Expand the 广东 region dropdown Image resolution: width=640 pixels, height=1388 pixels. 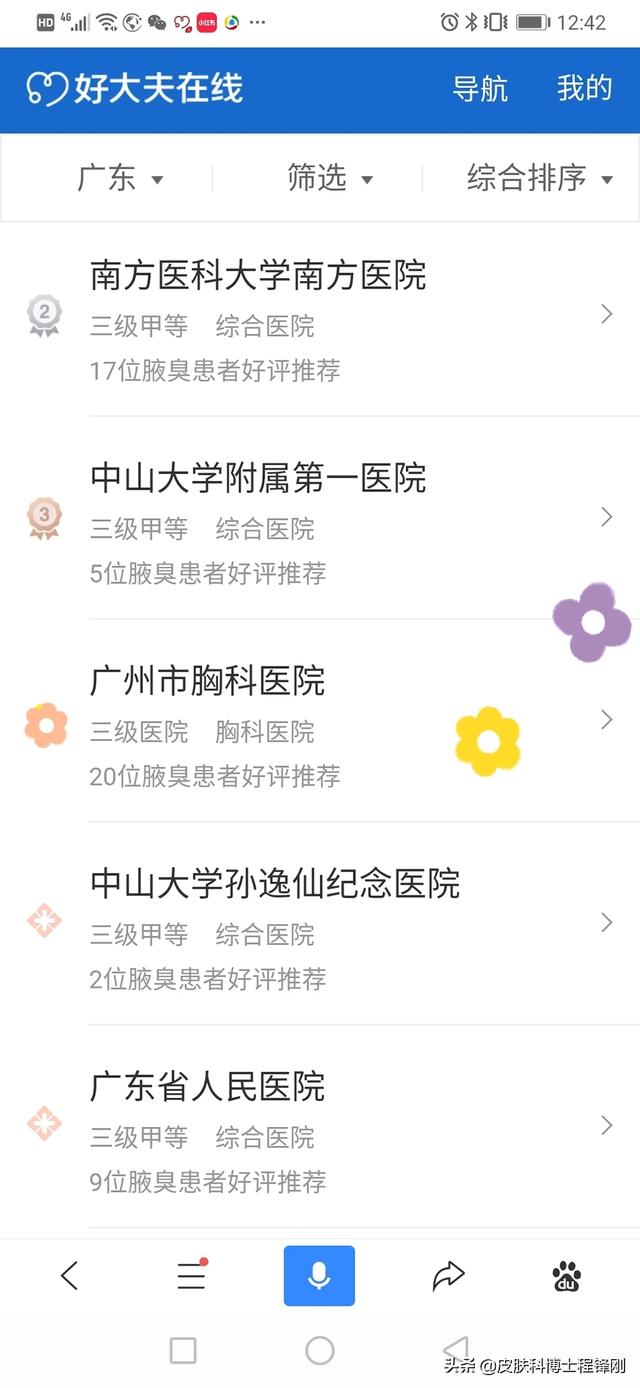tap(120, 178)
